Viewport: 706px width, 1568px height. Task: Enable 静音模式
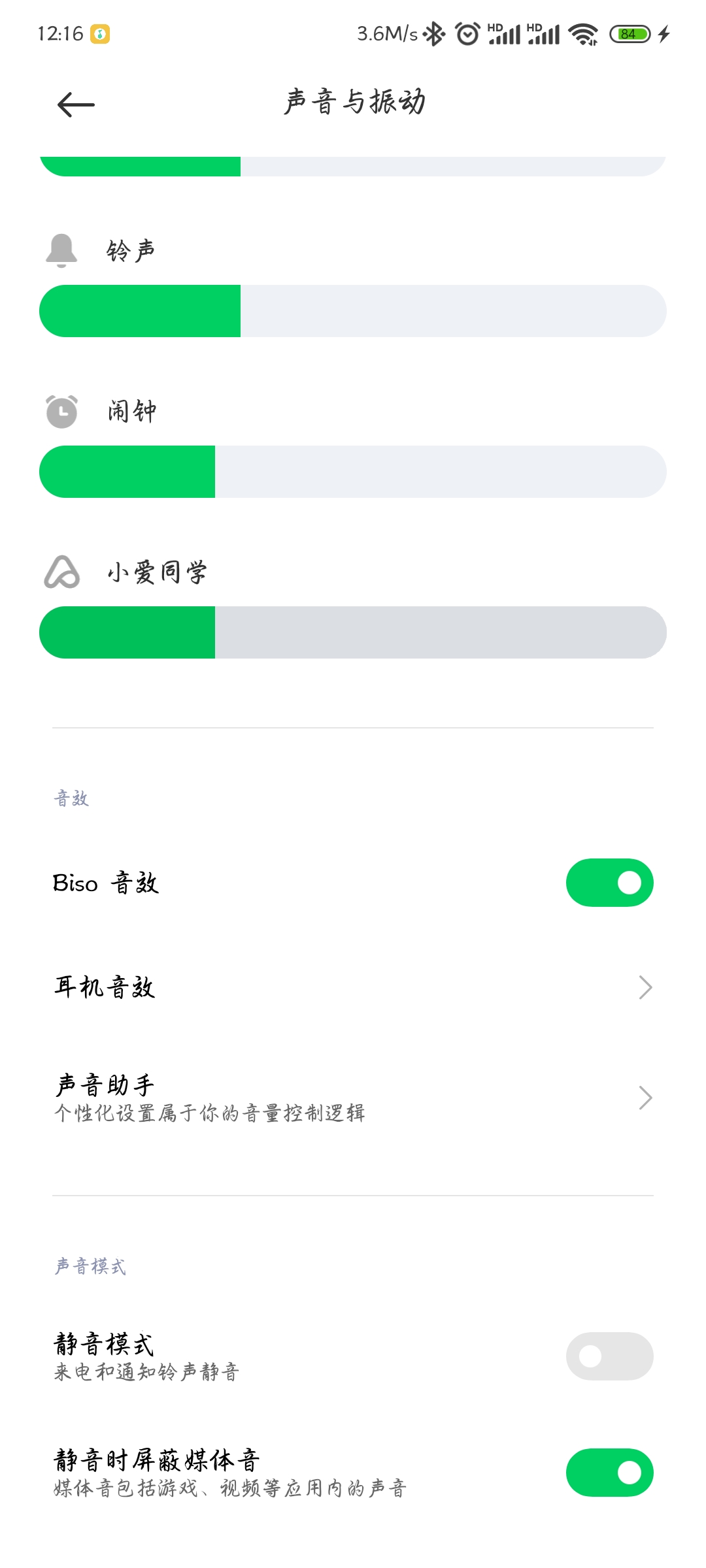point(609,1356)
